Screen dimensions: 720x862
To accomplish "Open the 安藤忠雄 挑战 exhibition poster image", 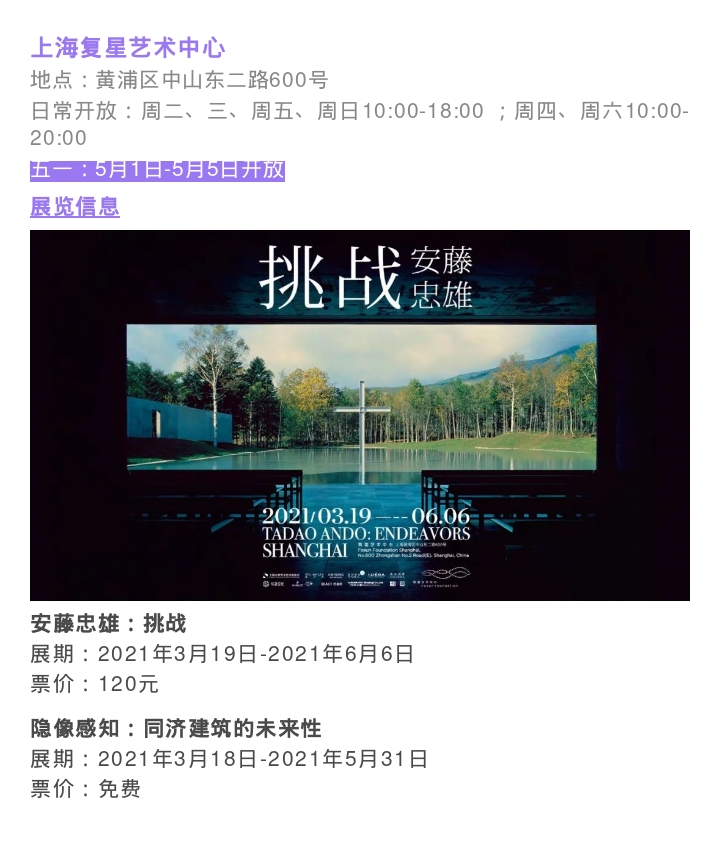I will click(360, 415).
